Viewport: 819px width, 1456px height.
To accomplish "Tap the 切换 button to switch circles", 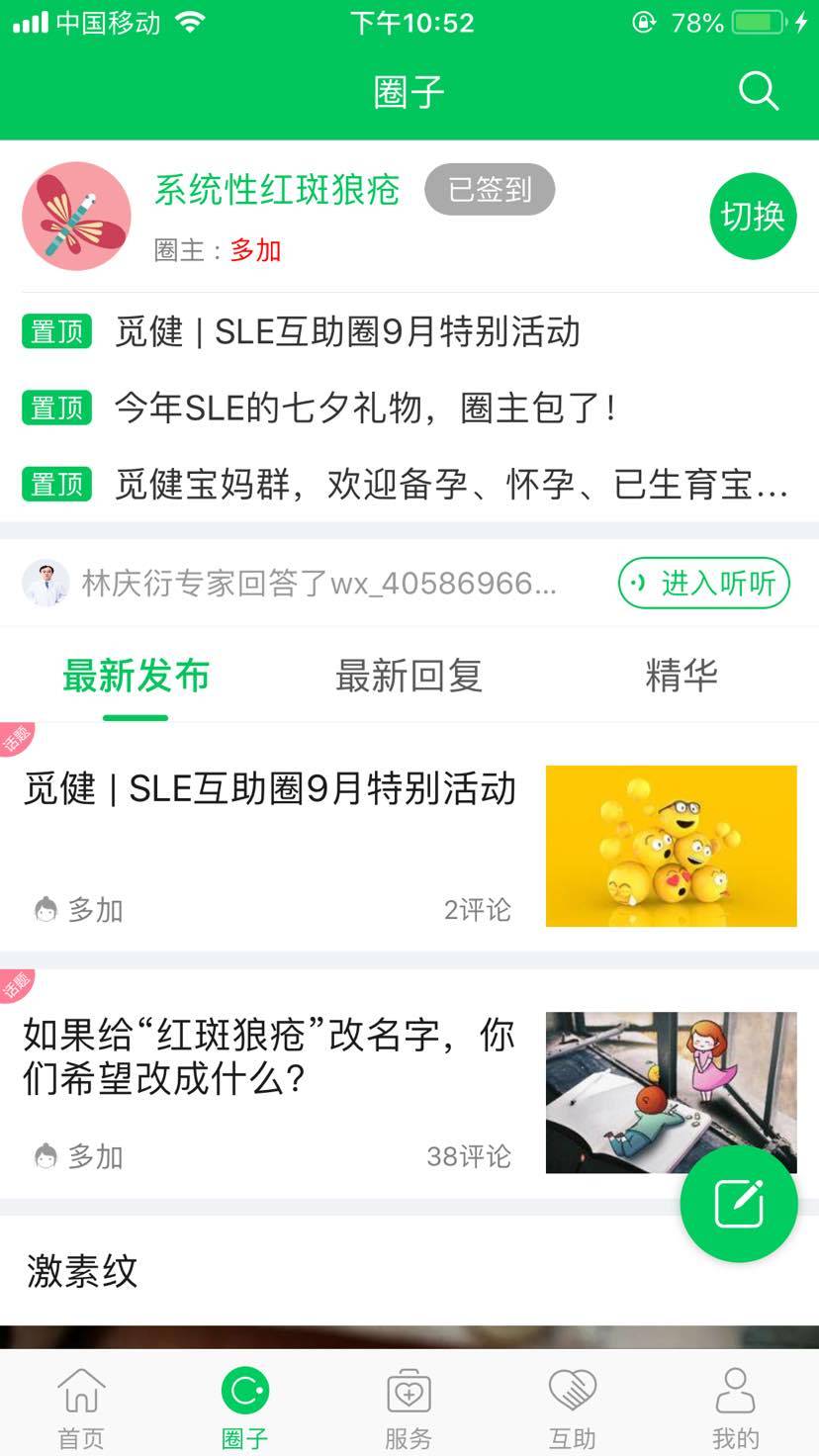I will pyautogui.click(x=753, y=216).
